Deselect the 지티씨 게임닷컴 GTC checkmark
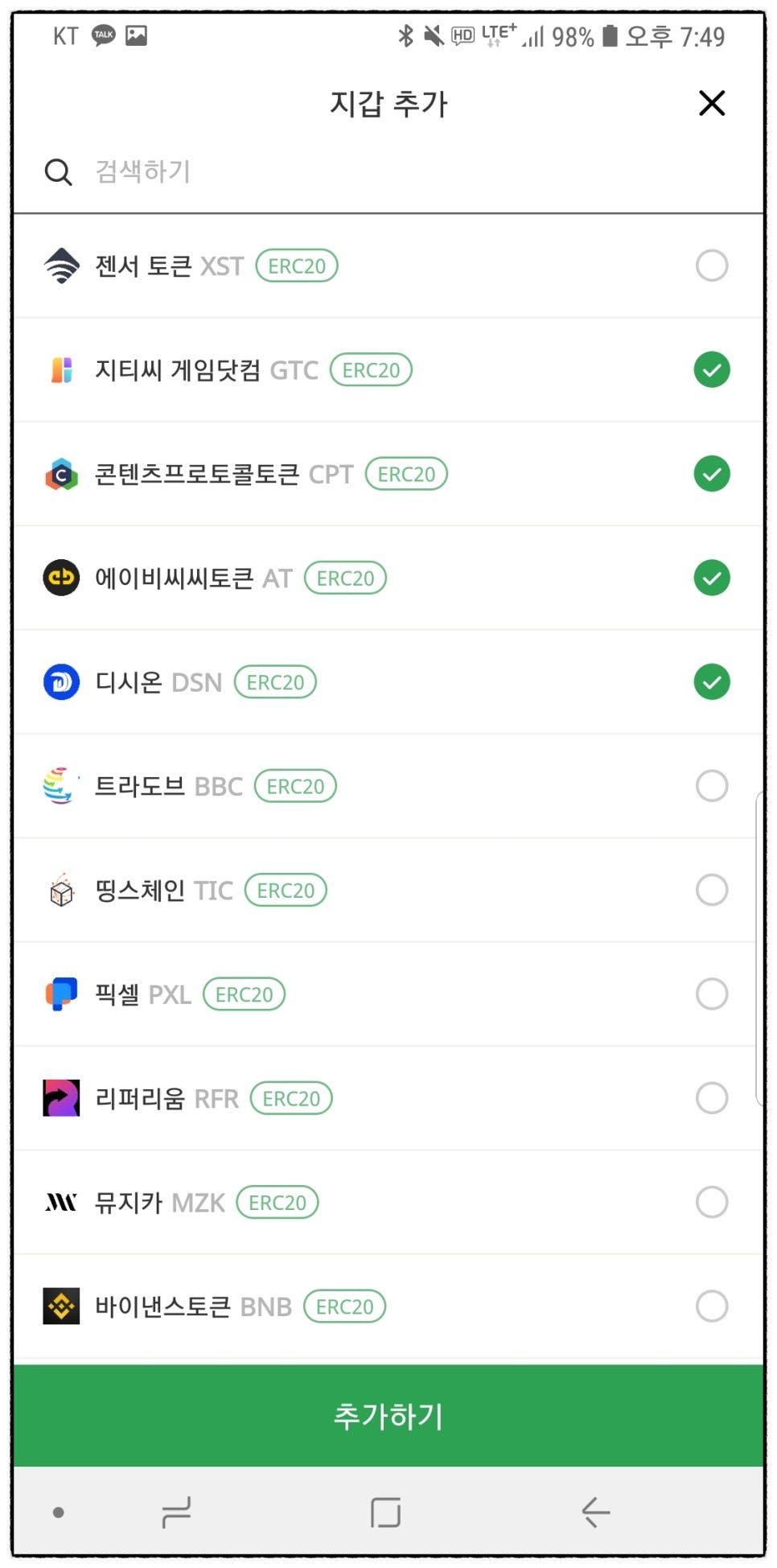Image resolution: width=777 pixels, height=1568 pixels. [x=711, y=369]
